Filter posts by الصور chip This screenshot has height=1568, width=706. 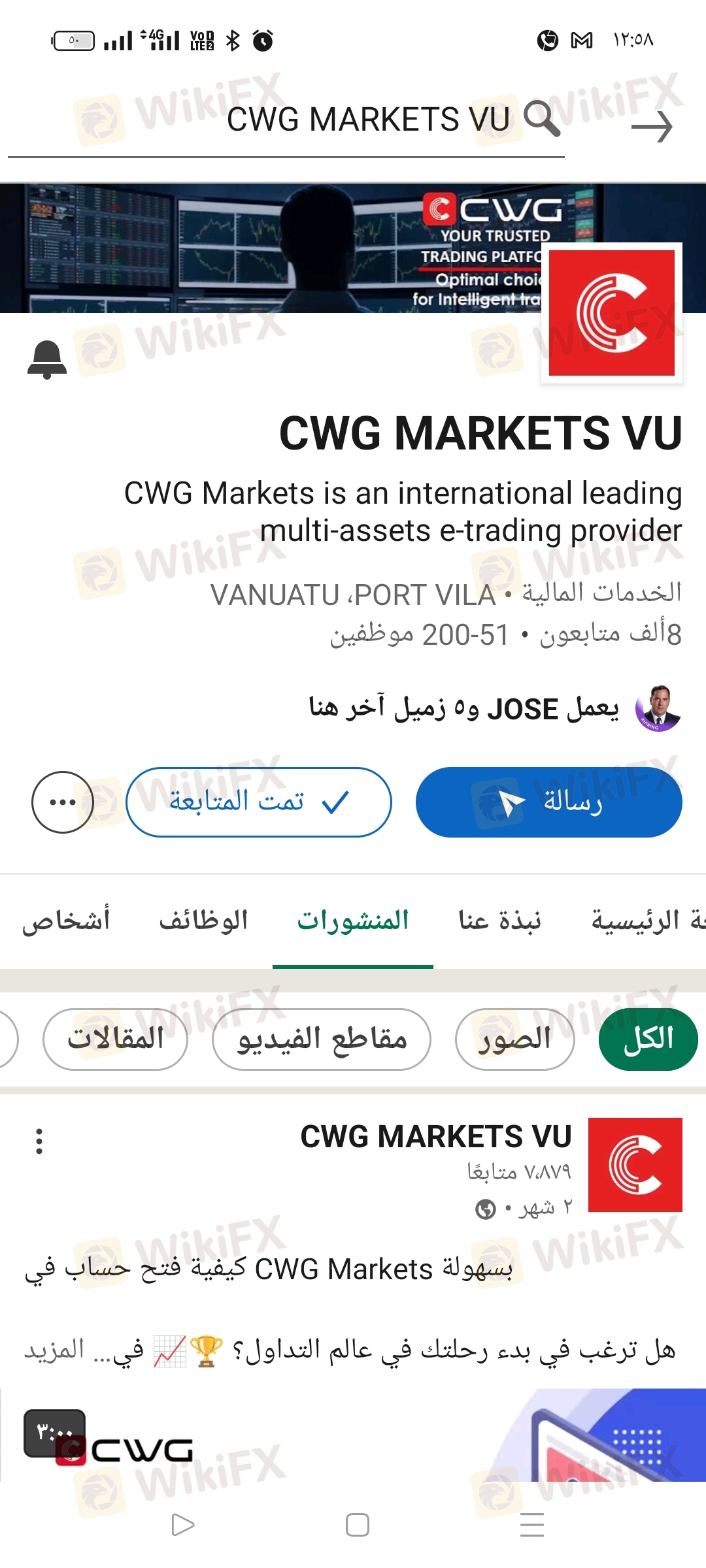coord(514,1039)
